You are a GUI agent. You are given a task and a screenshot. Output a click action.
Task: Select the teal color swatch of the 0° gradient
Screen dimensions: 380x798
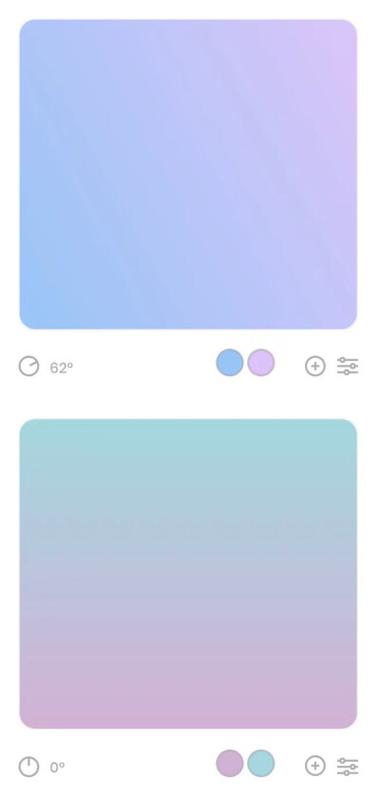click(261, 763)
